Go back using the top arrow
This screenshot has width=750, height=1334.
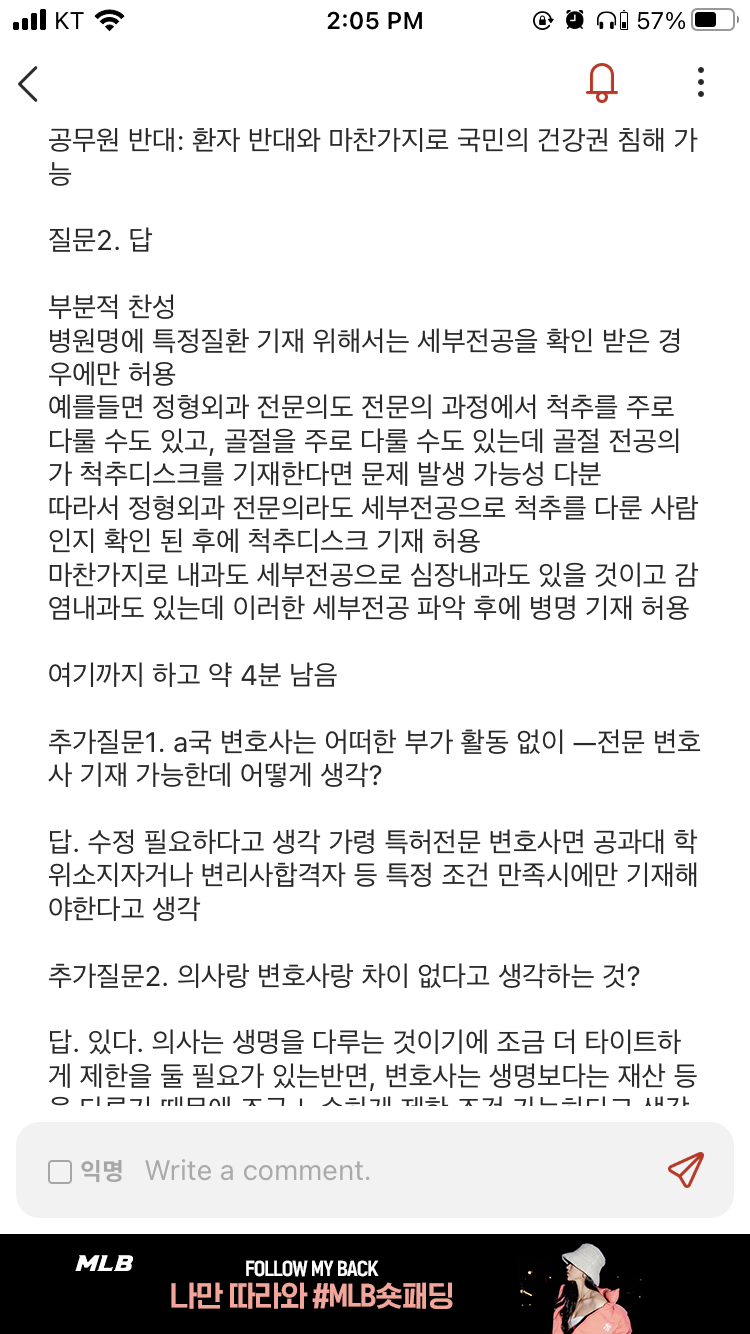pos(29,84)
